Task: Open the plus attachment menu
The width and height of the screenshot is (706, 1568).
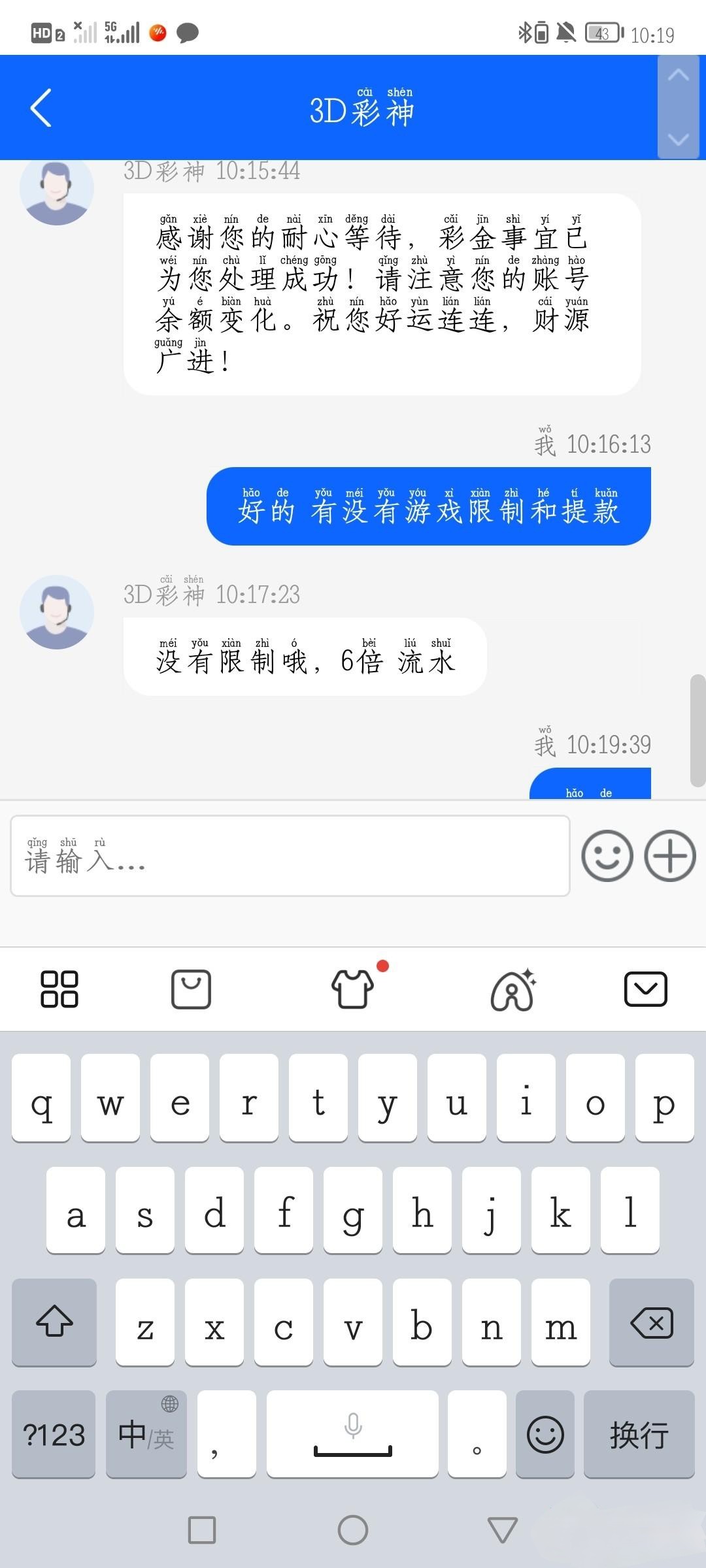Action: tap(670, 856)
